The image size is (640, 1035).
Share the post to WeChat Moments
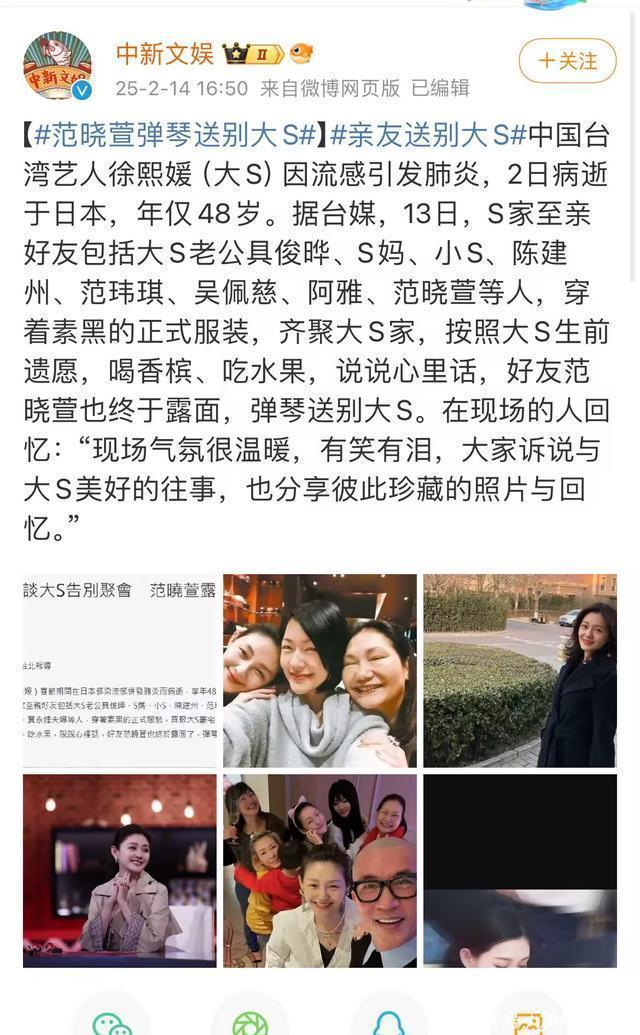coord(250,1020)
